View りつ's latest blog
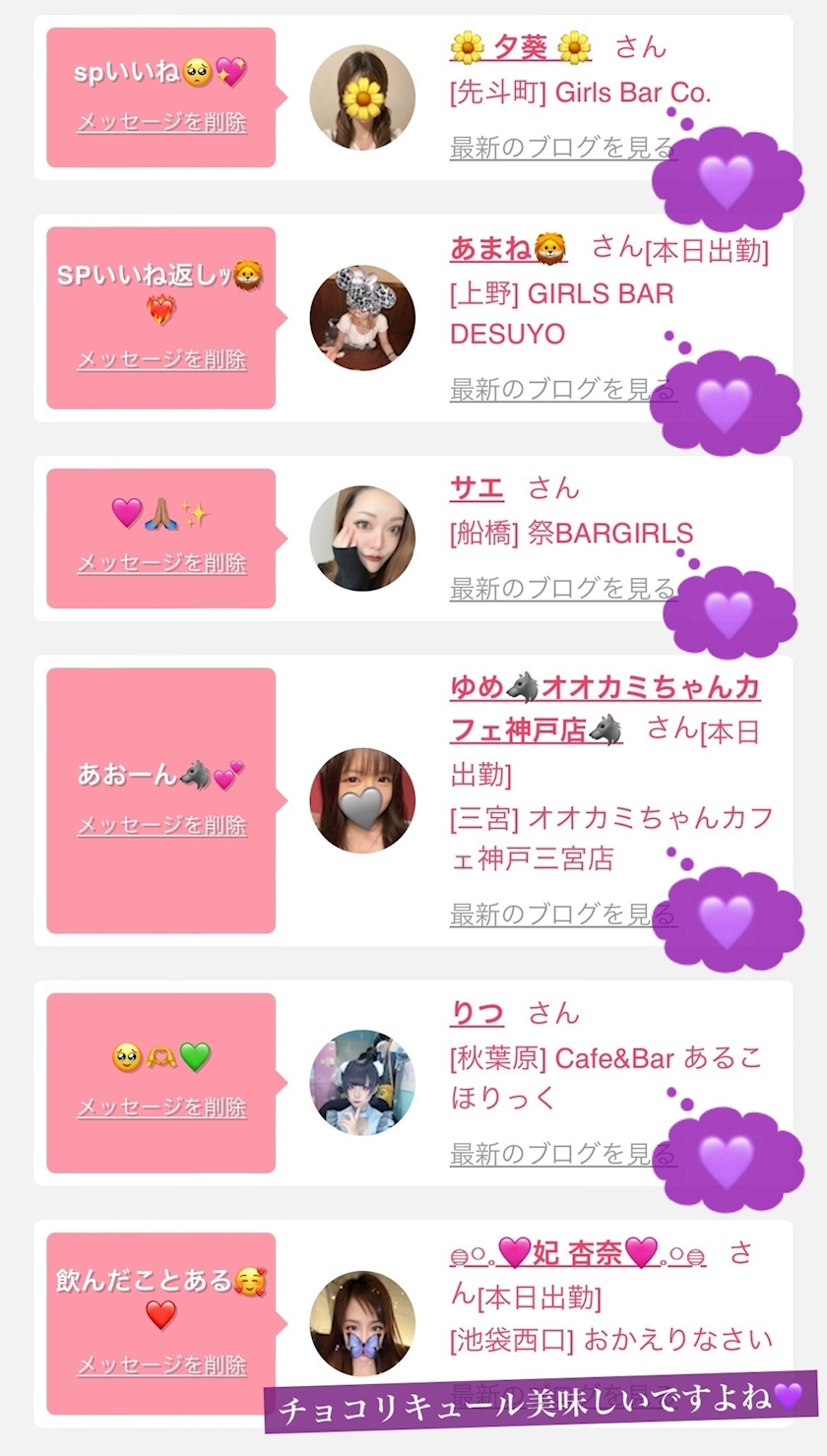Image resolution: width=827 pixels, height=1456 pixels. (551, 1154)
